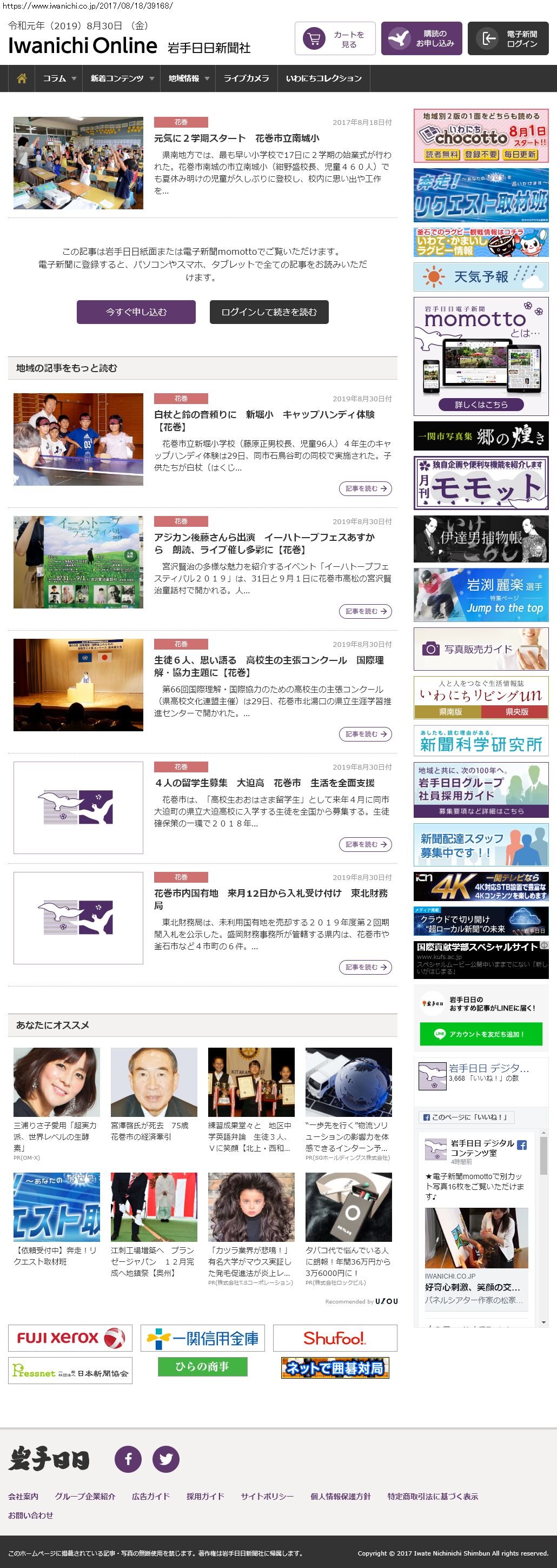Expand the コラム menu
Image resolution: width=557 pixels, height=1568 pixels.
tap(59, 78)
